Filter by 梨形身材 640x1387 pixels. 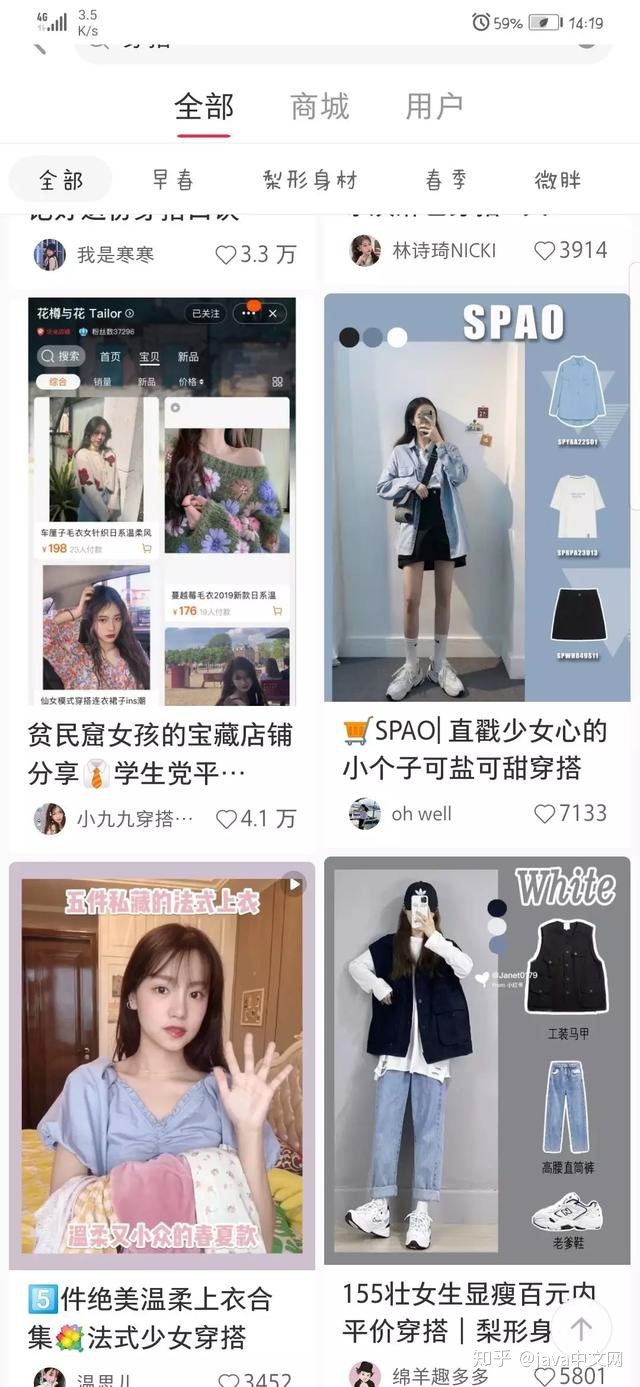click(x=310, y=180)
